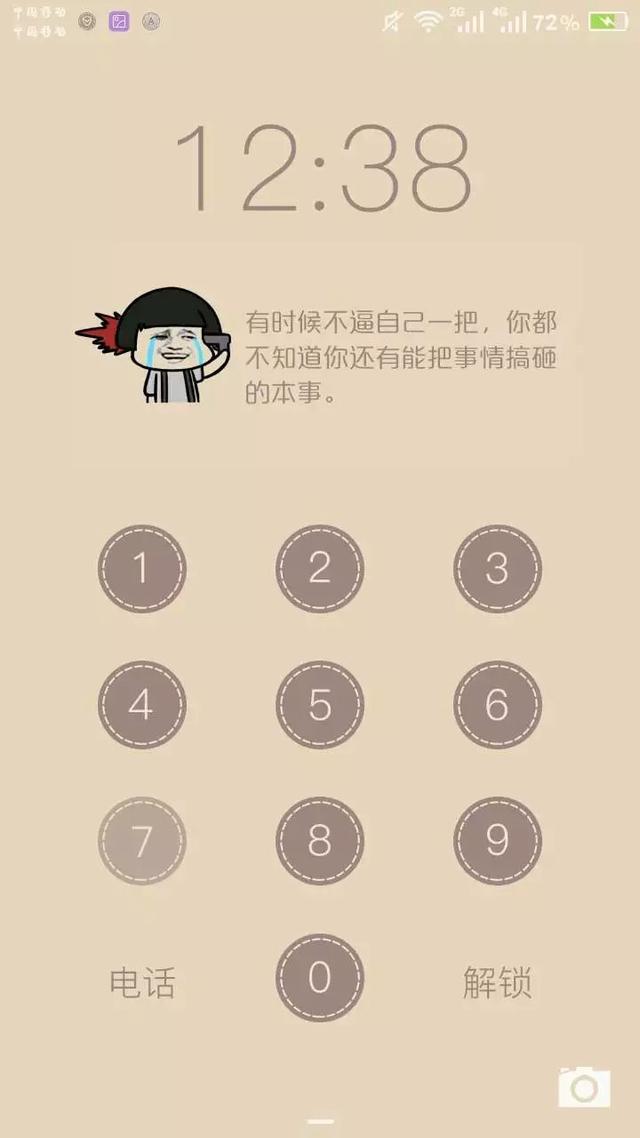Tap the 解锁 unlock button
This screenshot has height=1138, width=640.
coord(497,983)
